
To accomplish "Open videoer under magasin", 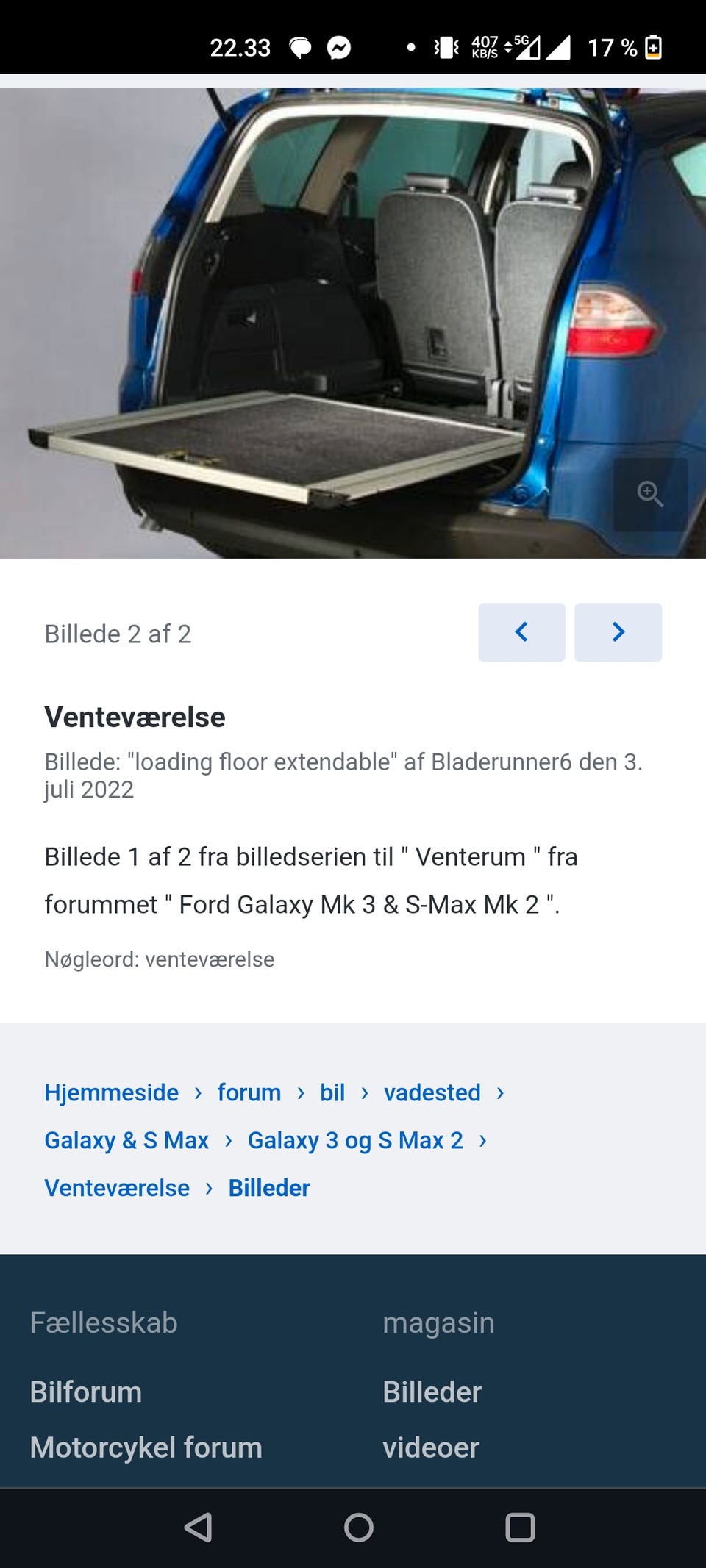I will [430, 1447].
